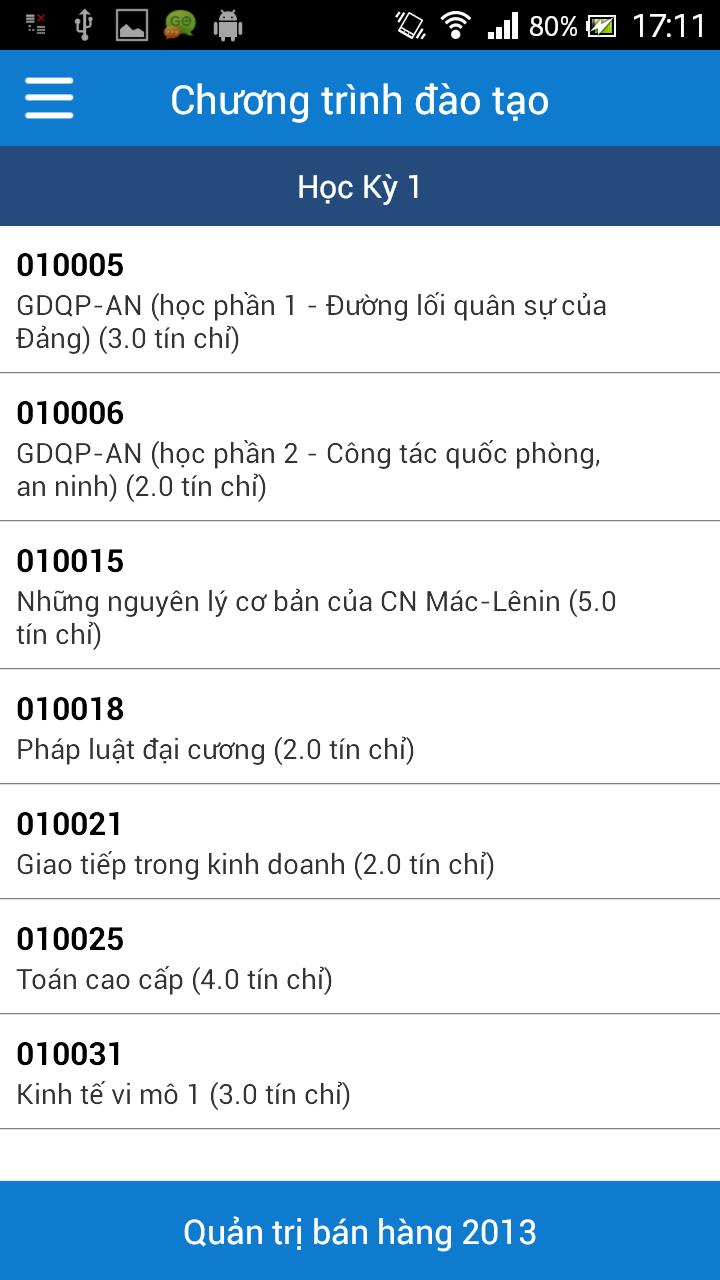
Task: Select Kinh tế vi mô 1 course
Action: [360, 1072]
